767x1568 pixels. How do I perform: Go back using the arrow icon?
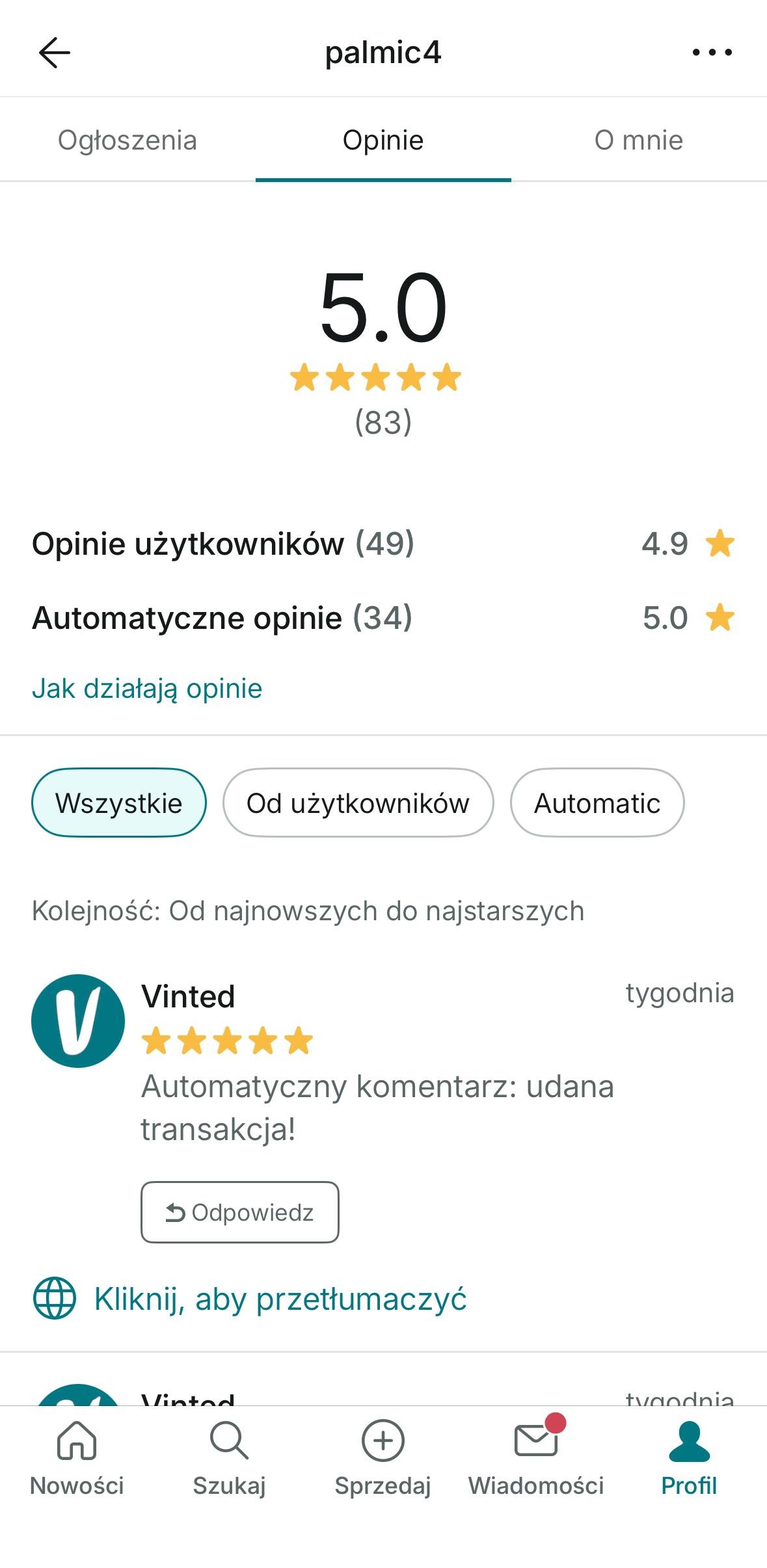pyautogui.click(x=55, y=53)
